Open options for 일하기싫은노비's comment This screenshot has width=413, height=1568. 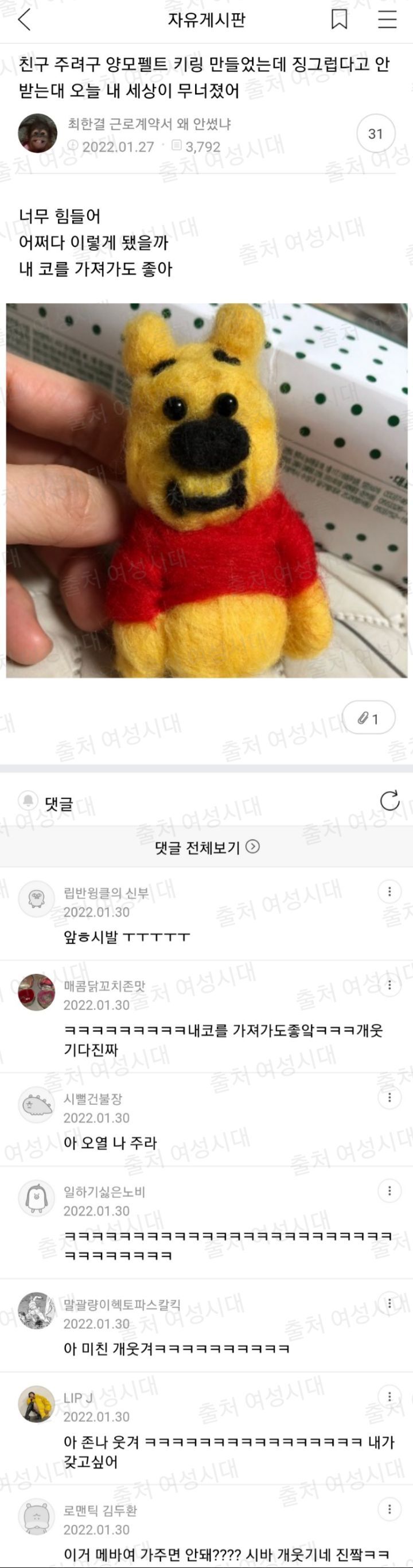(x=389, y=1190)
